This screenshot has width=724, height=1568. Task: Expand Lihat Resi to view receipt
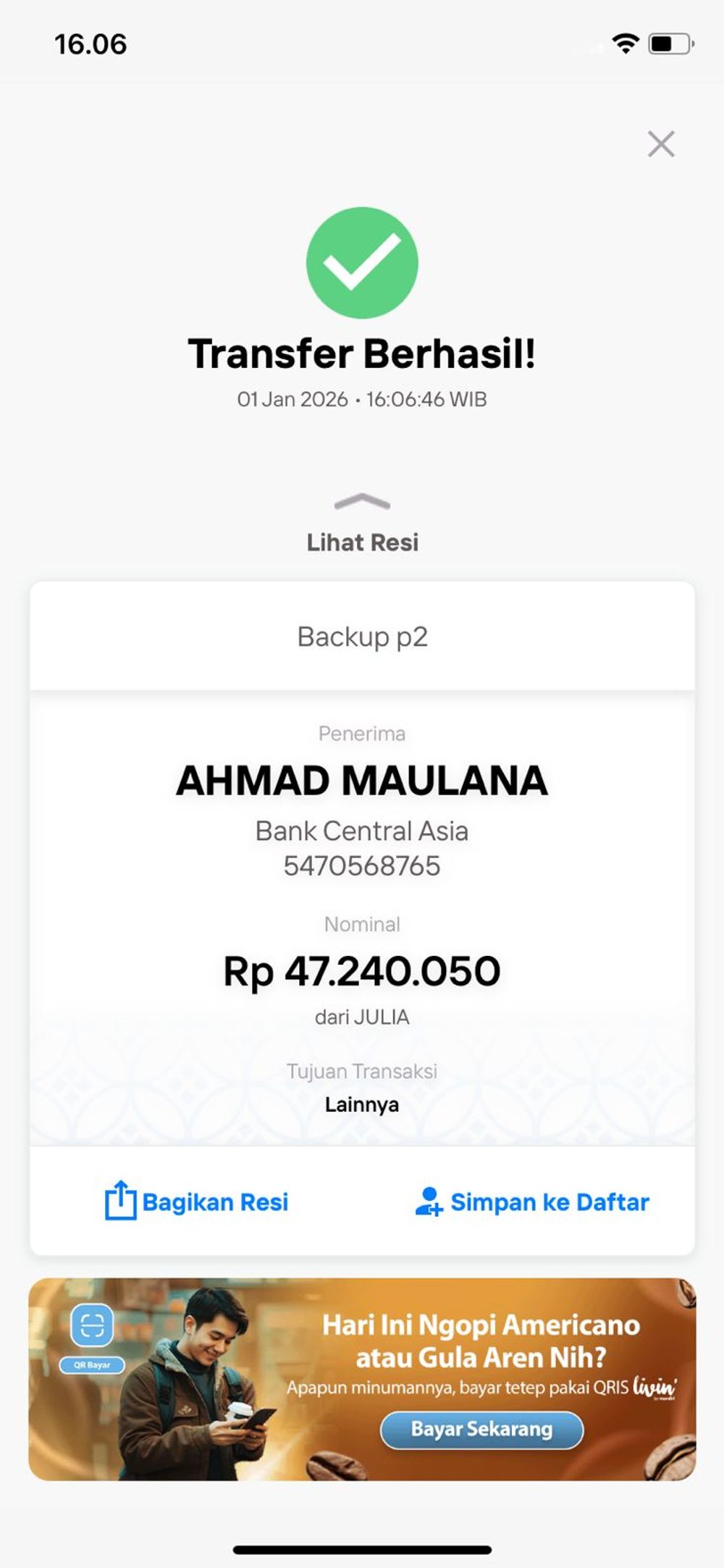click(x=362, y=525)
